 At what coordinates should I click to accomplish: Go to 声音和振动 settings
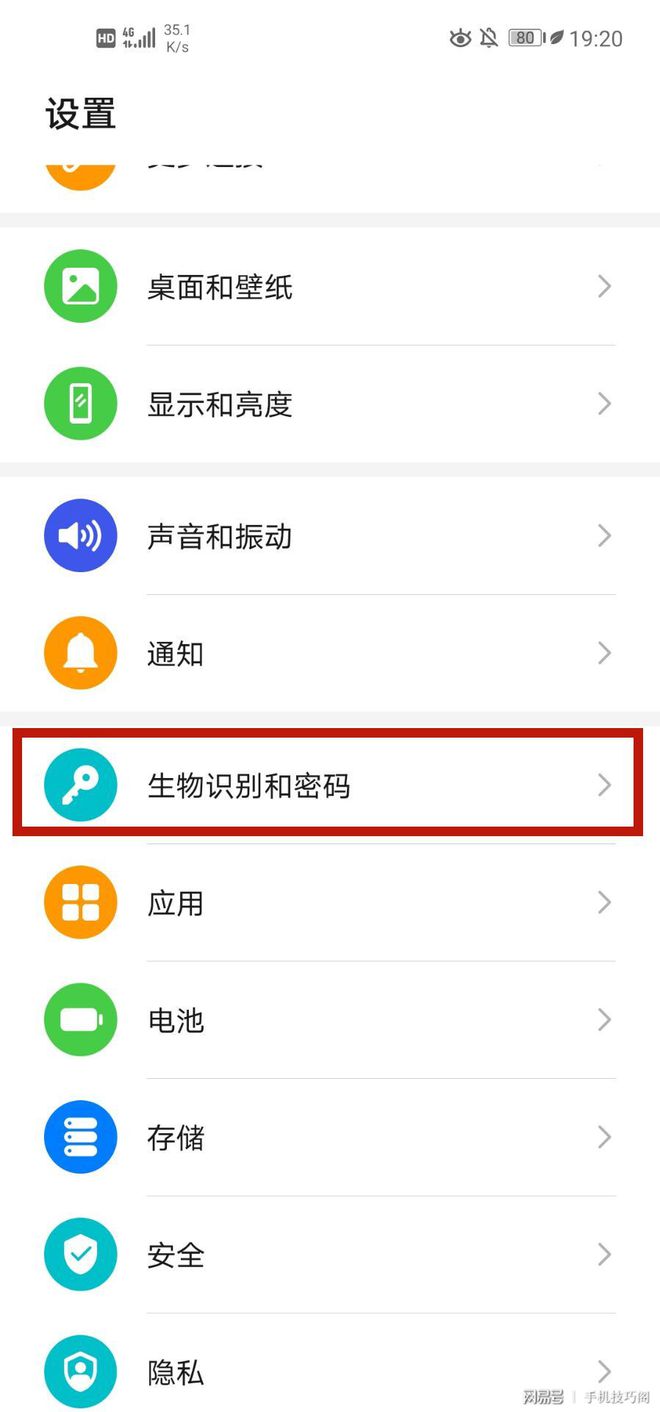click(x=330, y=537)
